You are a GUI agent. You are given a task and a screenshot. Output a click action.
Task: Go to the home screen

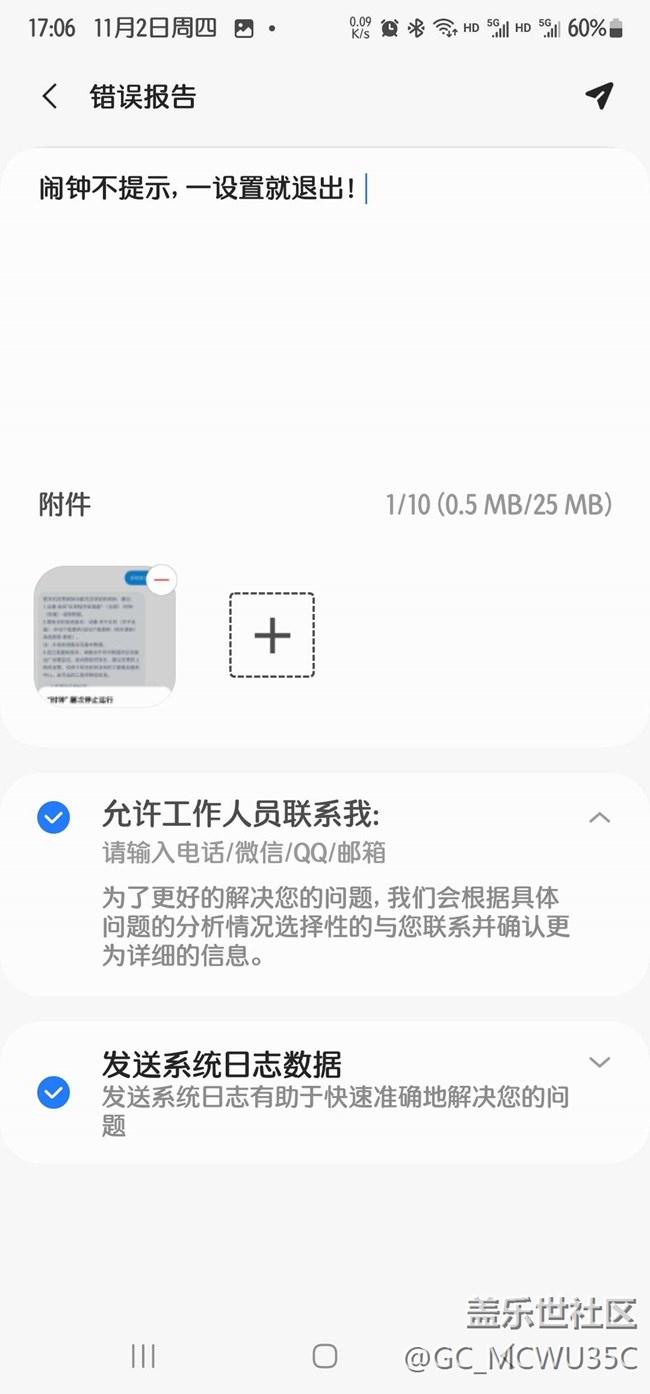click(x=325, y=1356)
